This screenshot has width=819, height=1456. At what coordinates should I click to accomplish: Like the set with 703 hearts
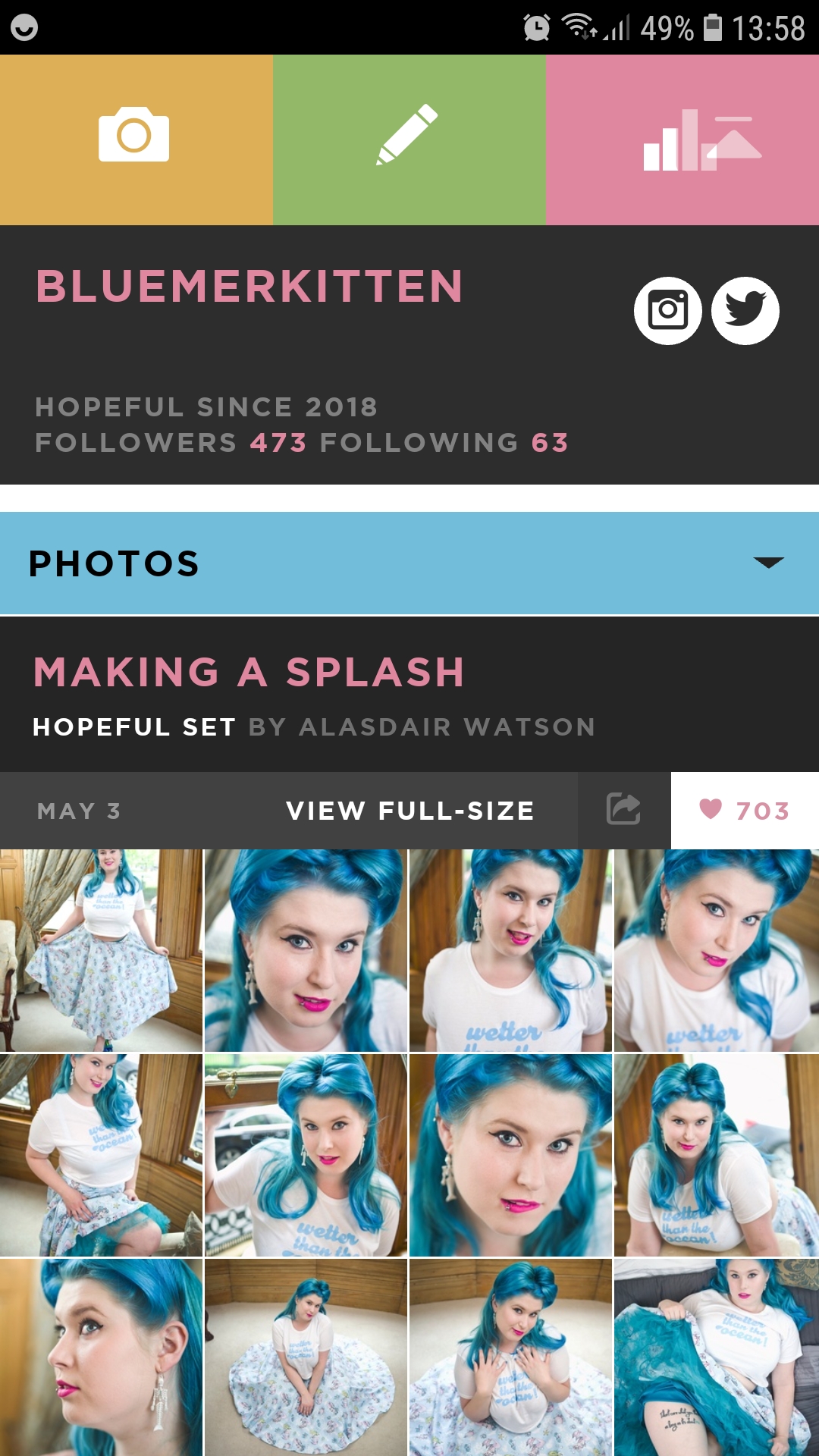click(744, 811)
